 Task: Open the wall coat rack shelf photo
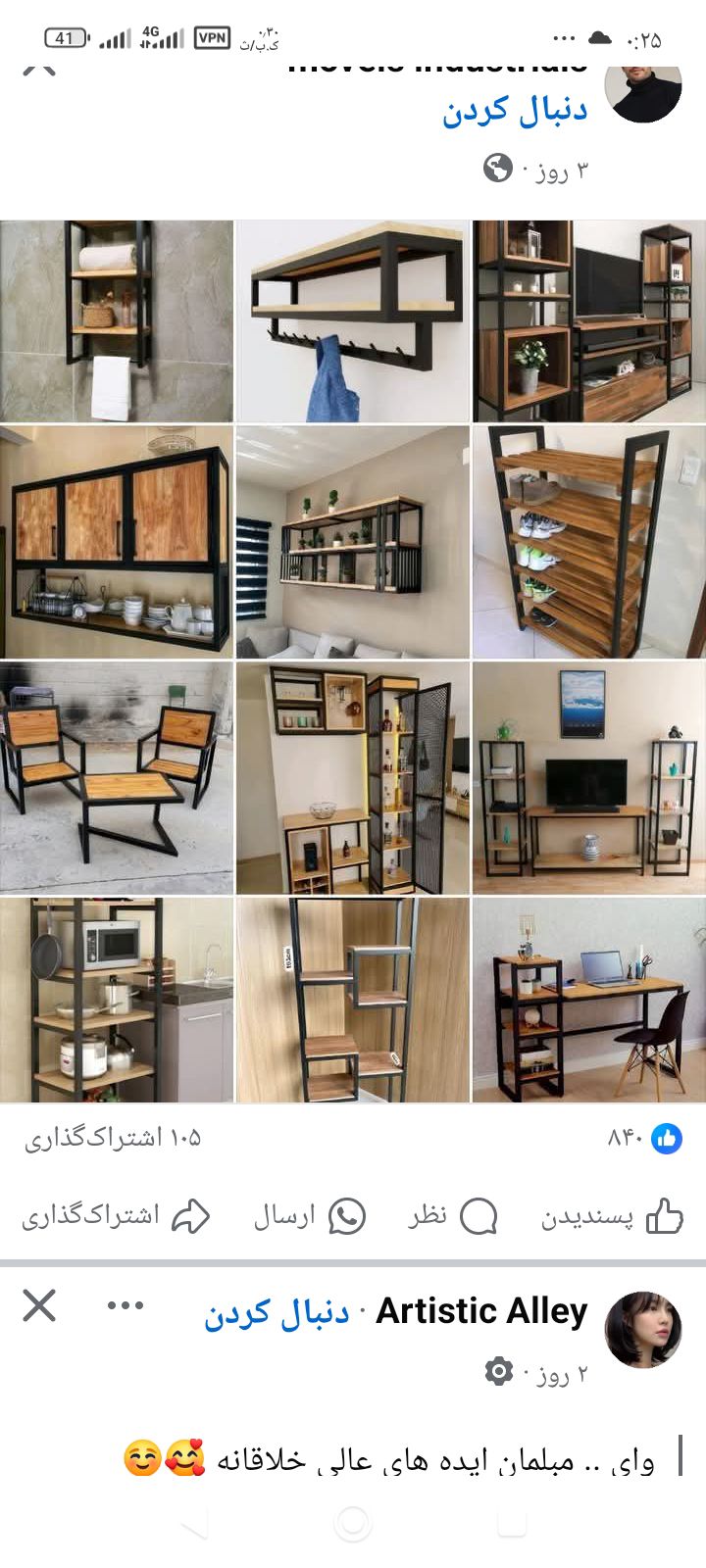point(353,321)
